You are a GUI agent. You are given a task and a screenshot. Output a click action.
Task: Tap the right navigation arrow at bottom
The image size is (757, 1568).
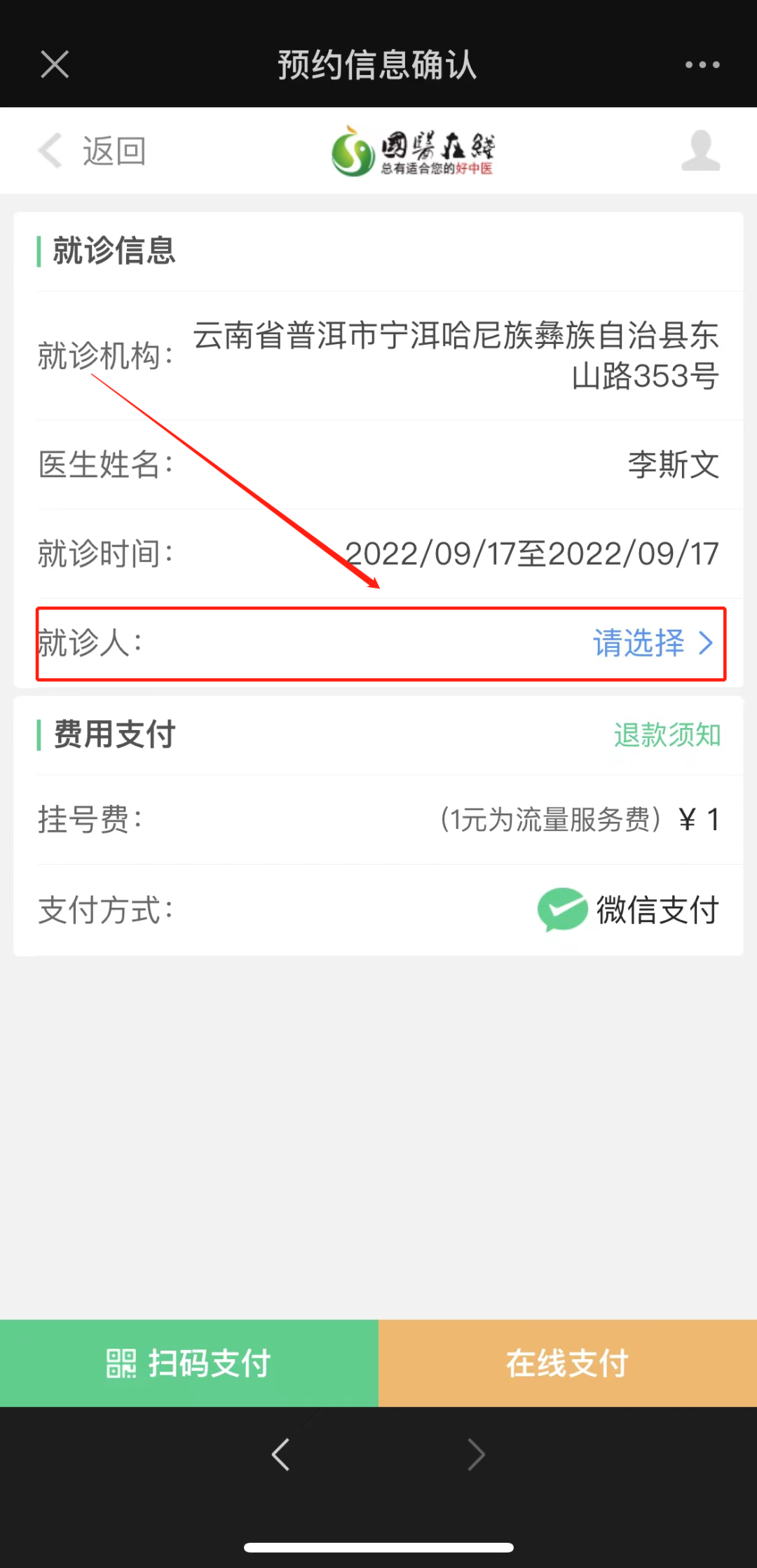[x=477, y=1454]
